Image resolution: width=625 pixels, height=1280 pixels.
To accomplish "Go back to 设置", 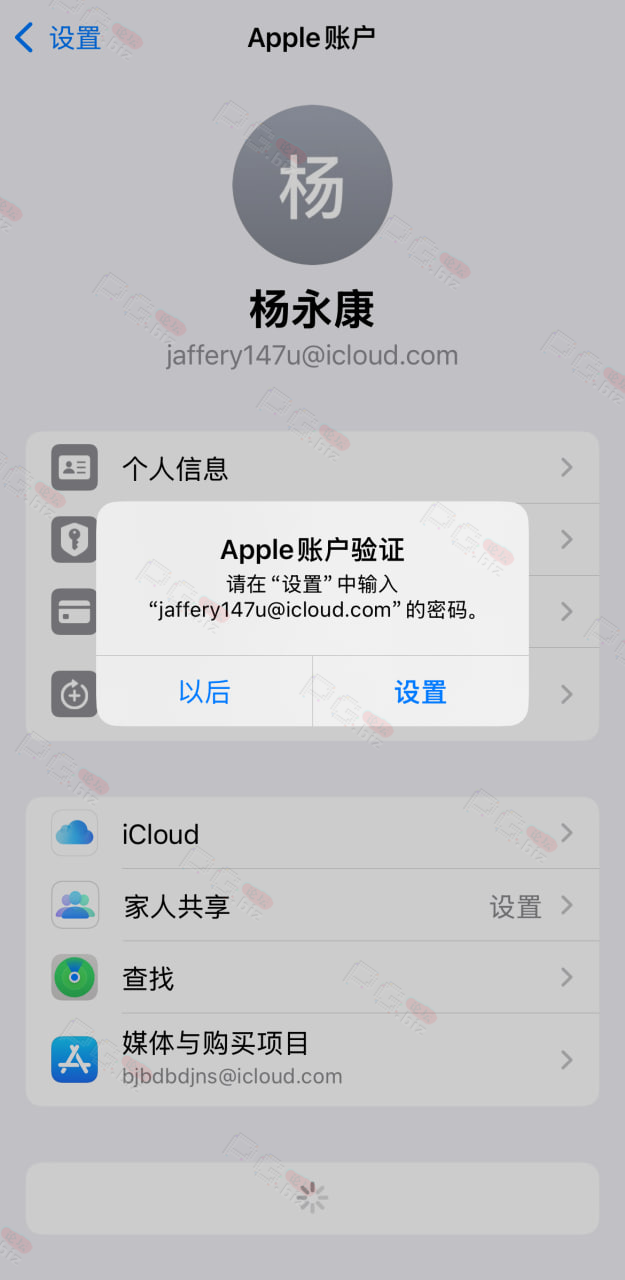I will pos(58,38).
